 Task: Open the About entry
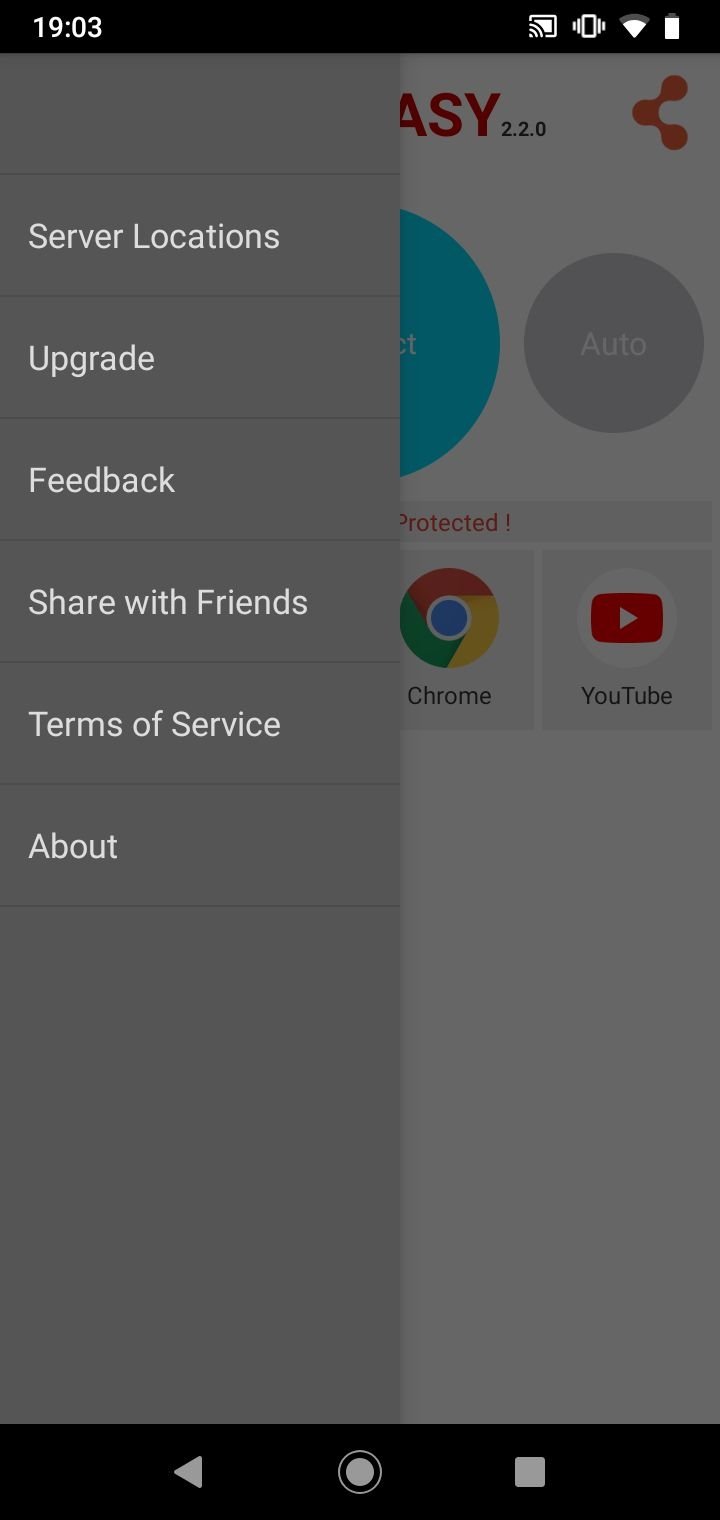74,847
